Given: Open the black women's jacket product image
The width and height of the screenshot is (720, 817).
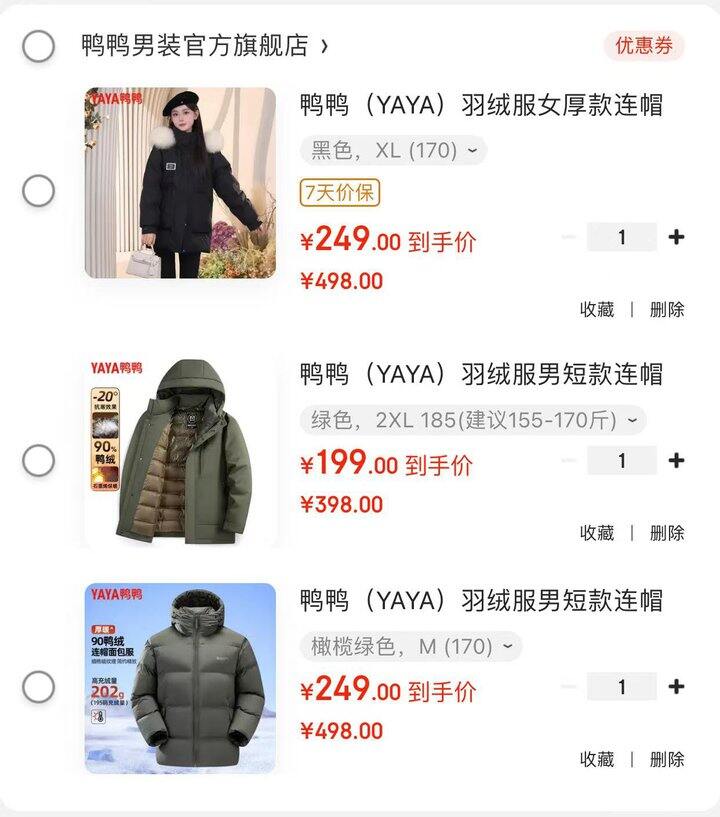Looking at the screenshot, I should [180, 183].
